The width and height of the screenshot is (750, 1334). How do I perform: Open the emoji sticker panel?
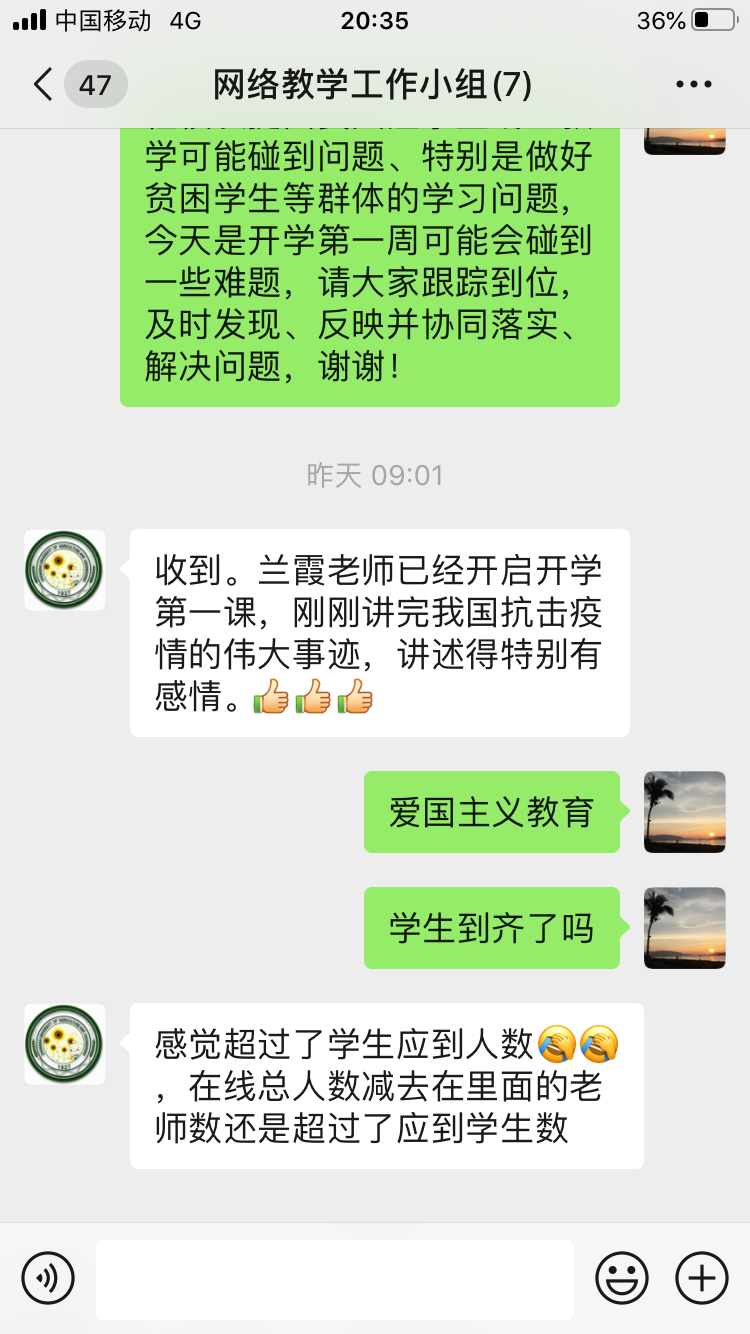click(621, 1278)
